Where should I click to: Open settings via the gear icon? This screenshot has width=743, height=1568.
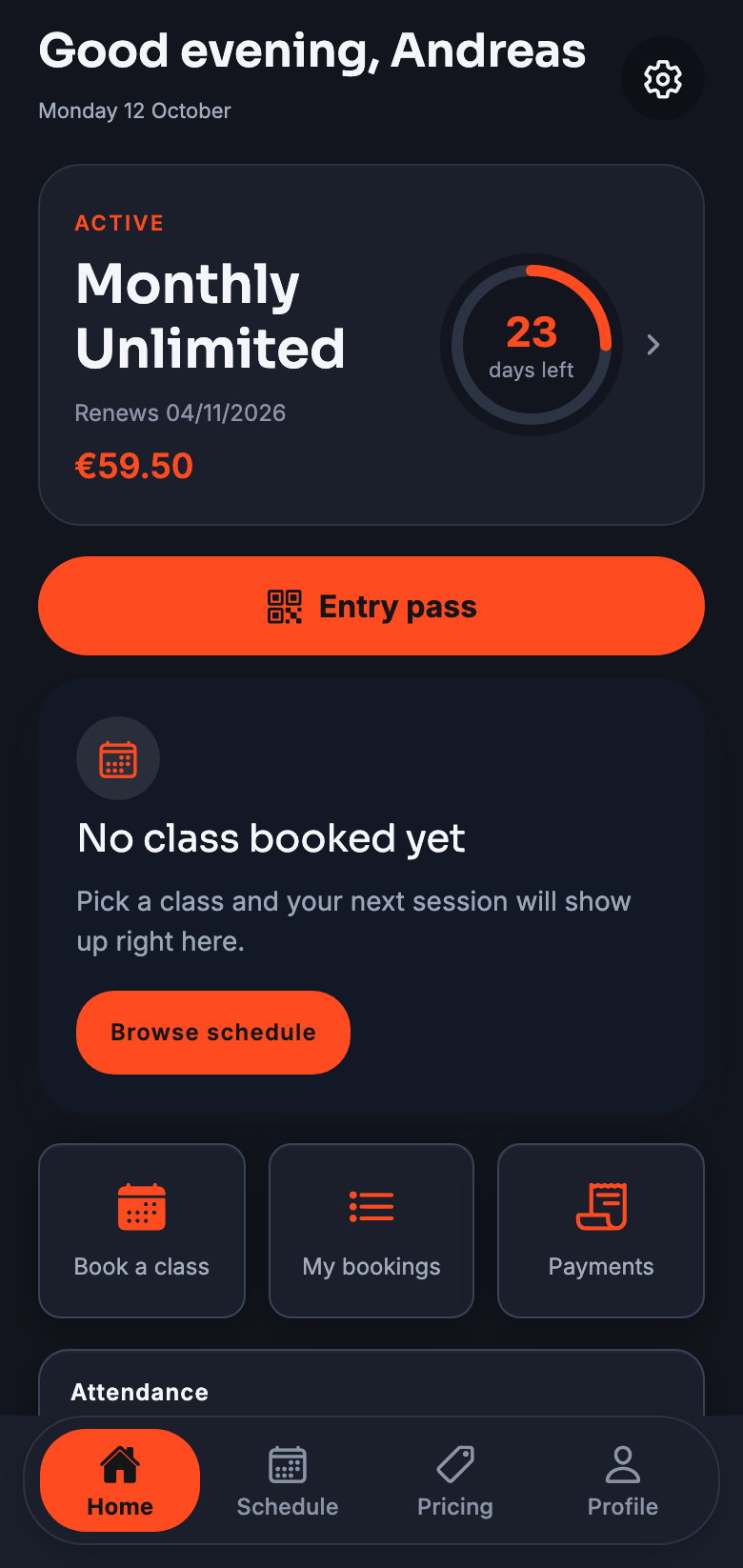point(663,78)
